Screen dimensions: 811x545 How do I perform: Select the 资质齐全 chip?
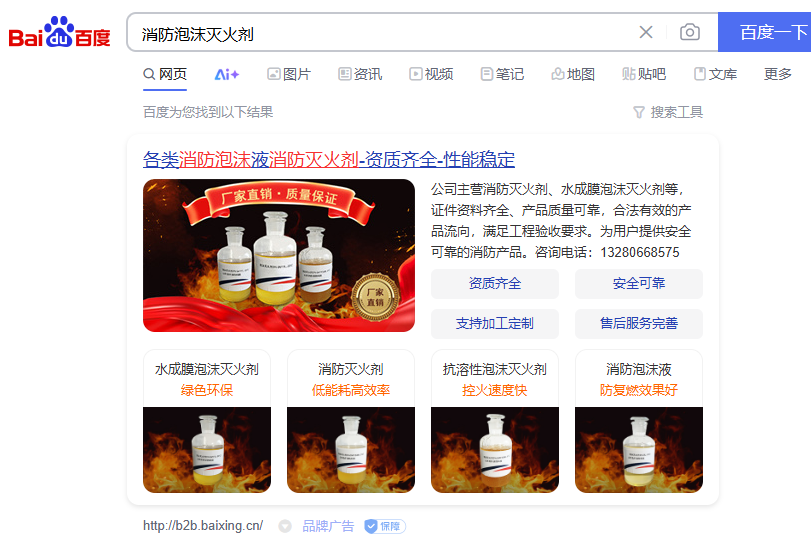[495, 284]
